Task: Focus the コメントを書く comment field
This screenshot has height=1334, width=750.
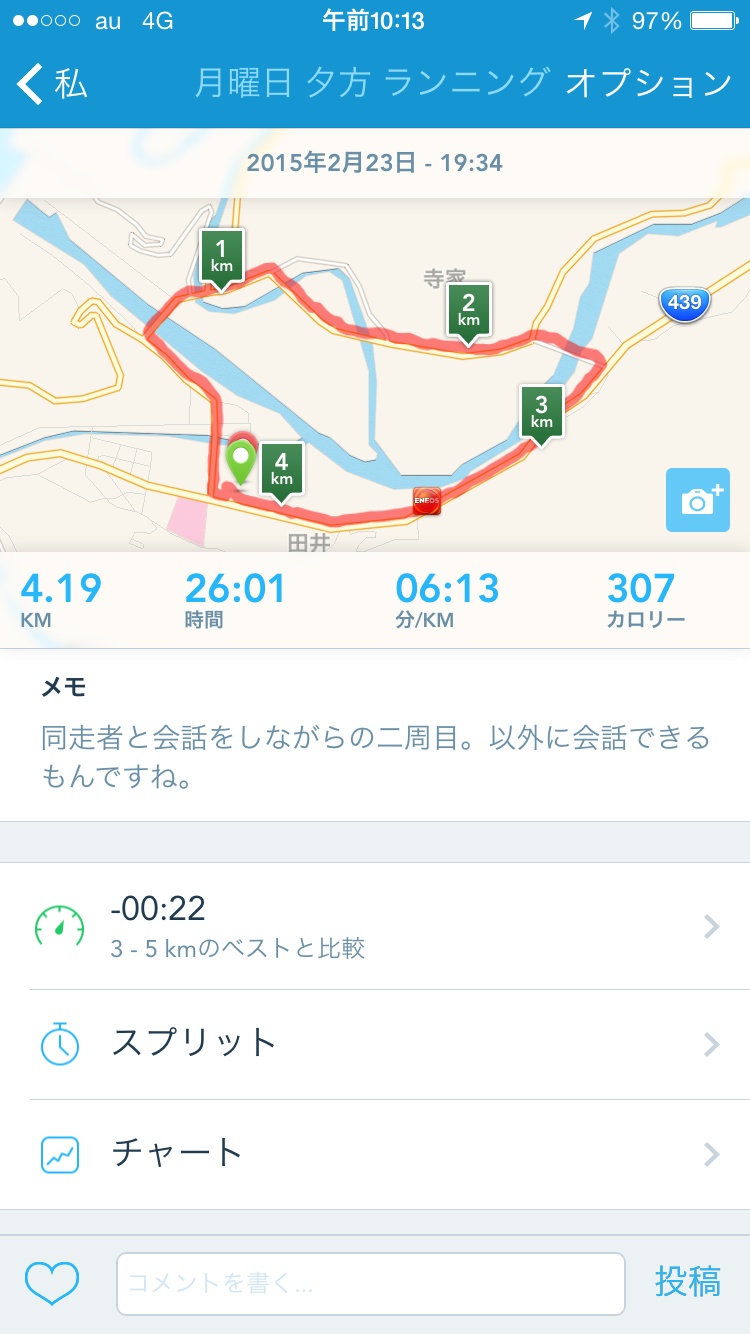Action: pyautogui.click(x=370, y=1283)
